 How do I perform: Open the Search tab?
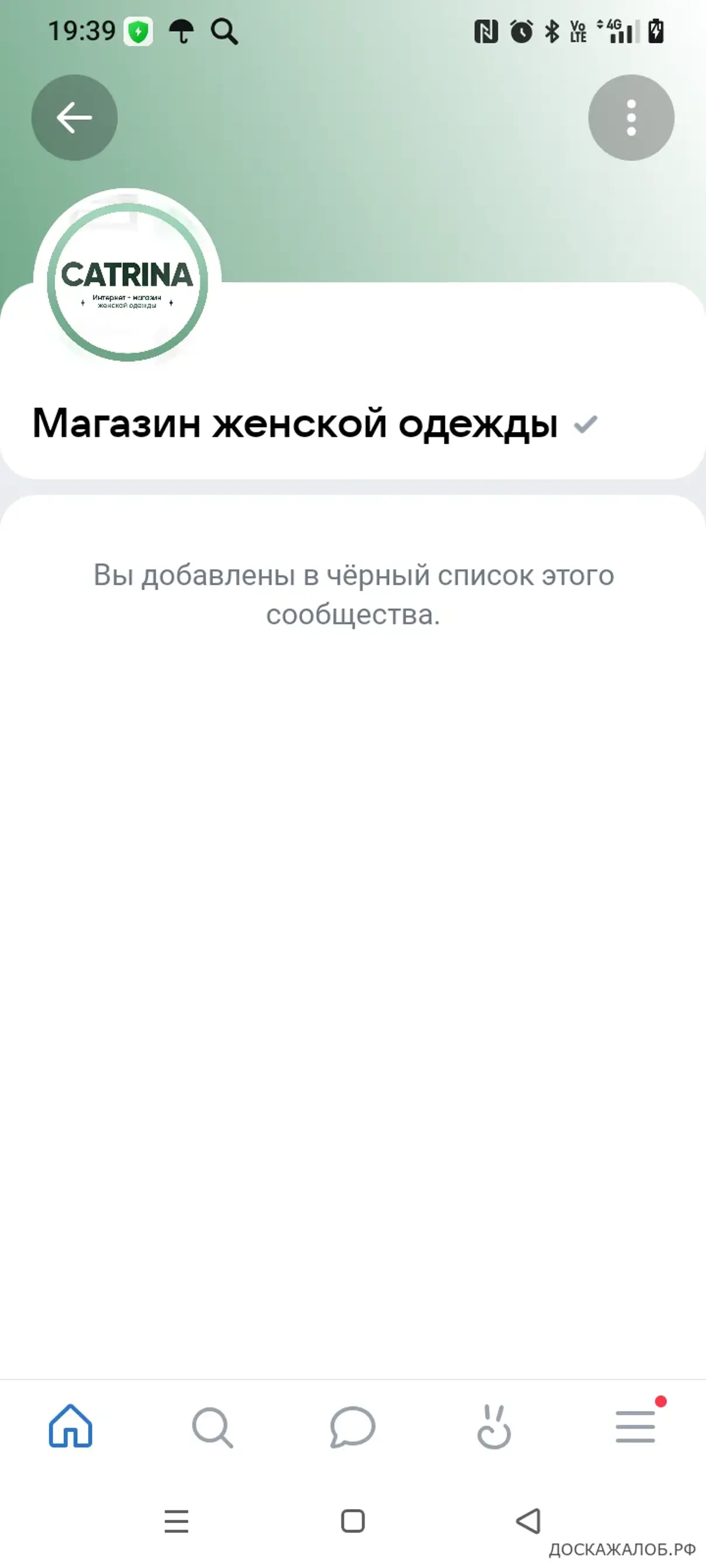tap(212, 1426)
